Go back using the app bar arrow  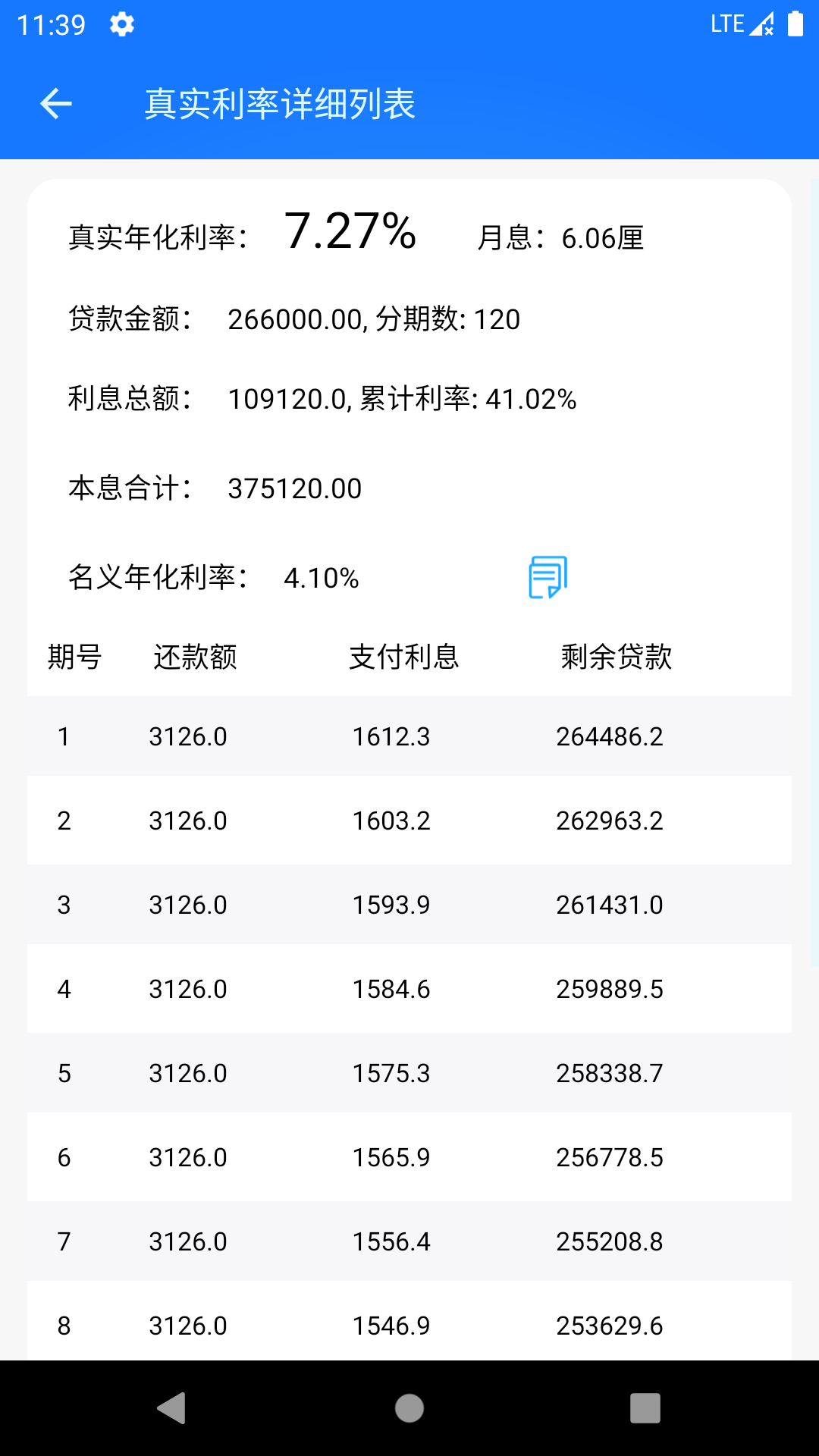56,104
